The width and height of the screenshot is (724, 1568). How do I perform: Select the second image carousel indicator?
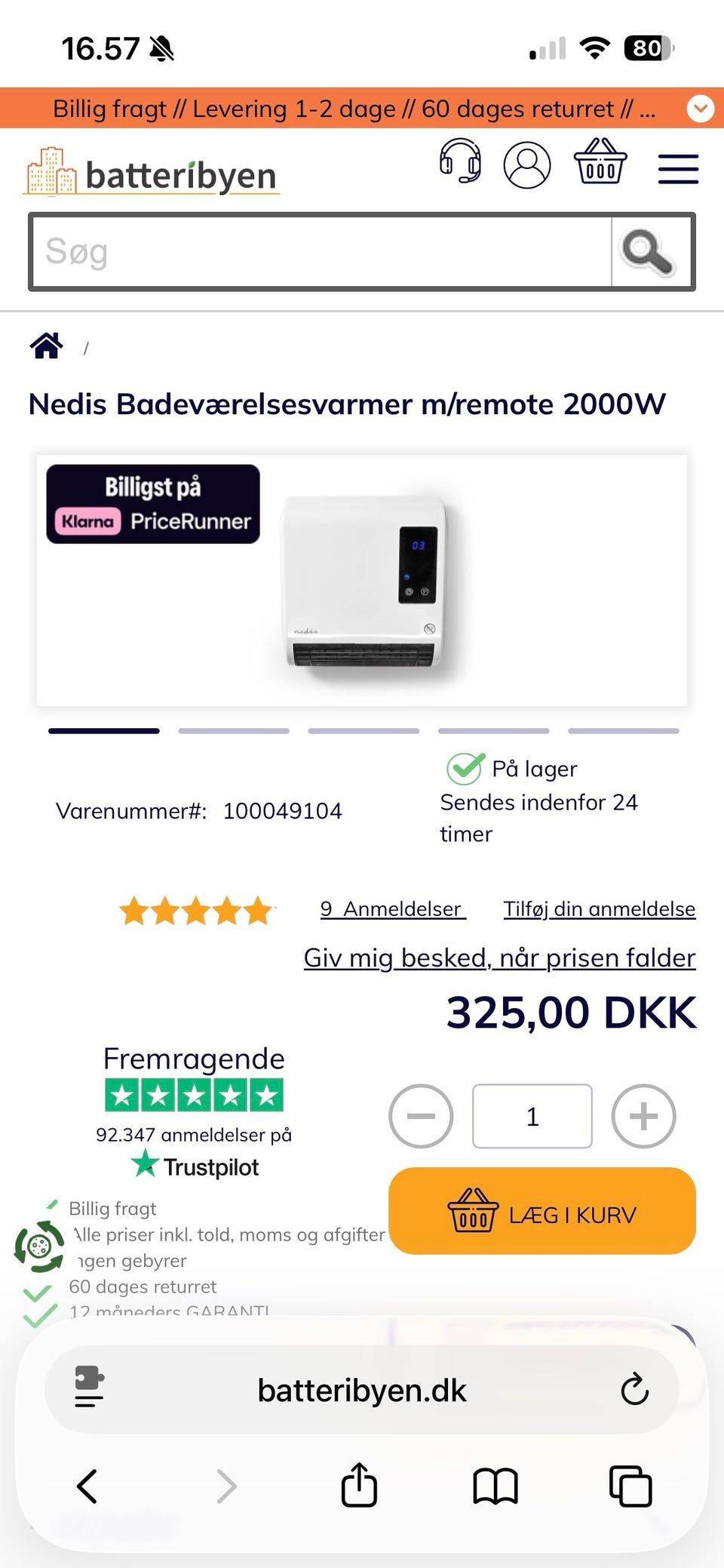coord(232,730)
